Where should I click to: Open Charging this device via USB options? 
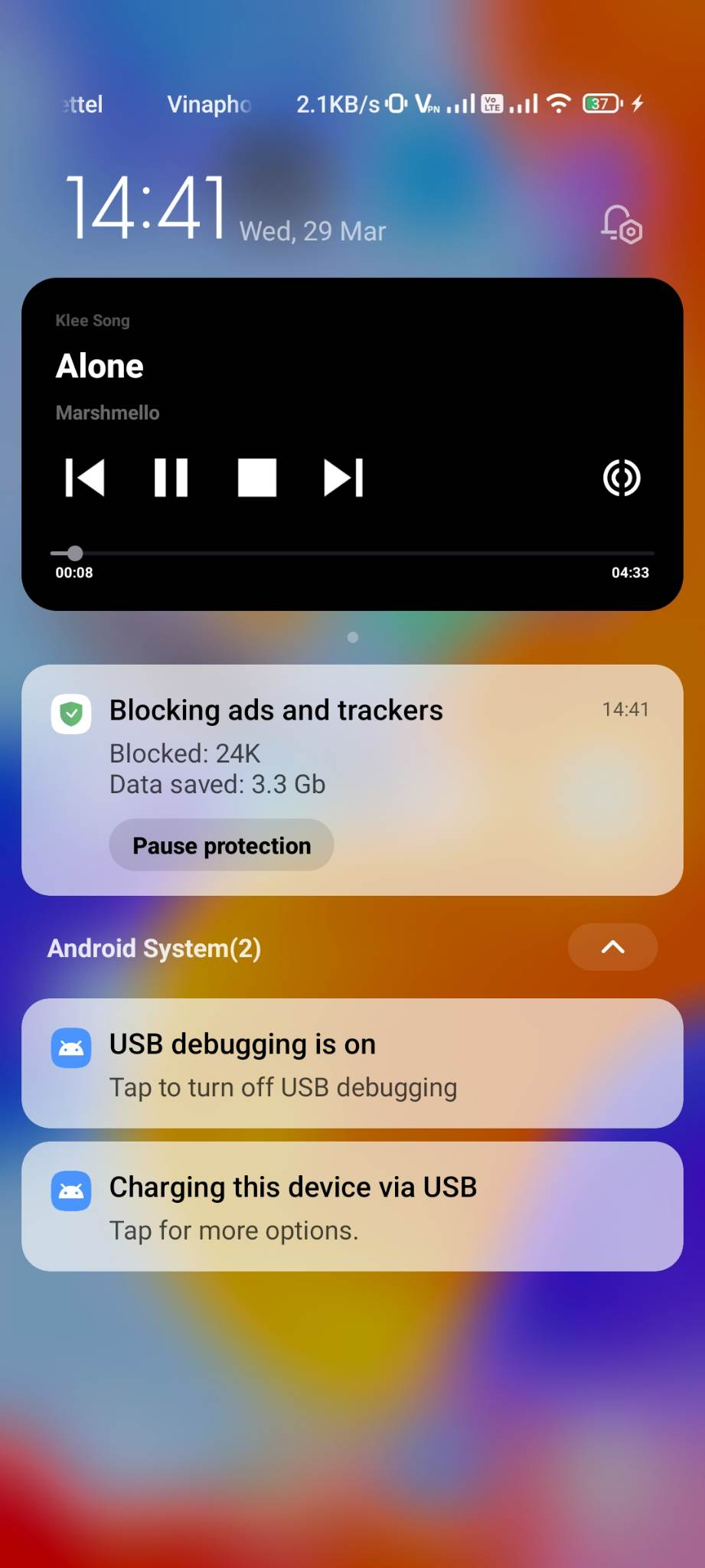click(352, 1207)
